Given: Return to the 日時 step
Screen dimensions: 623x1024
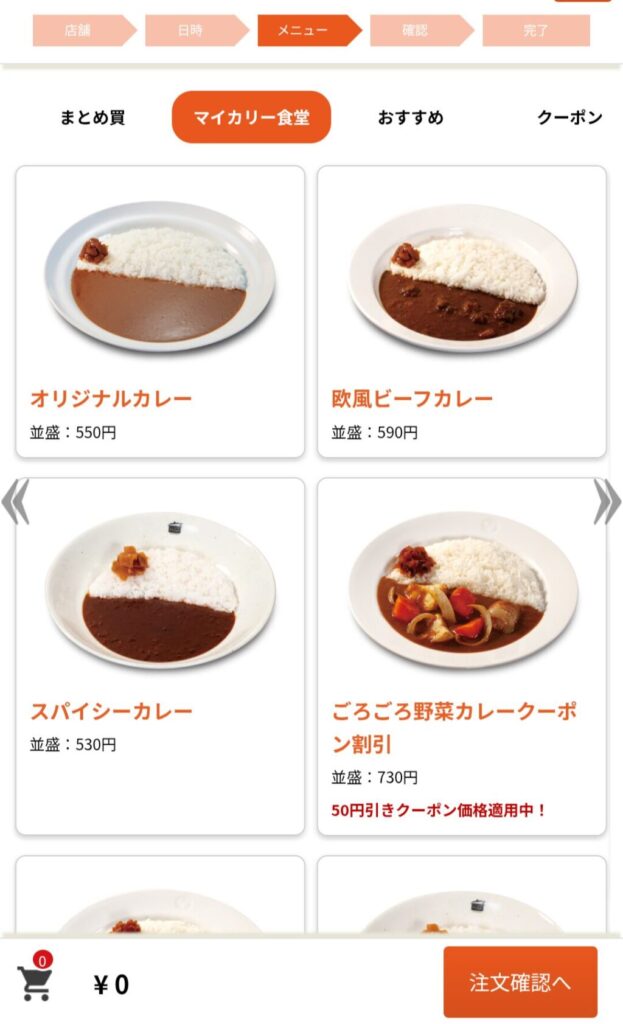Looking at the screenshot, I should coord(192,31).
